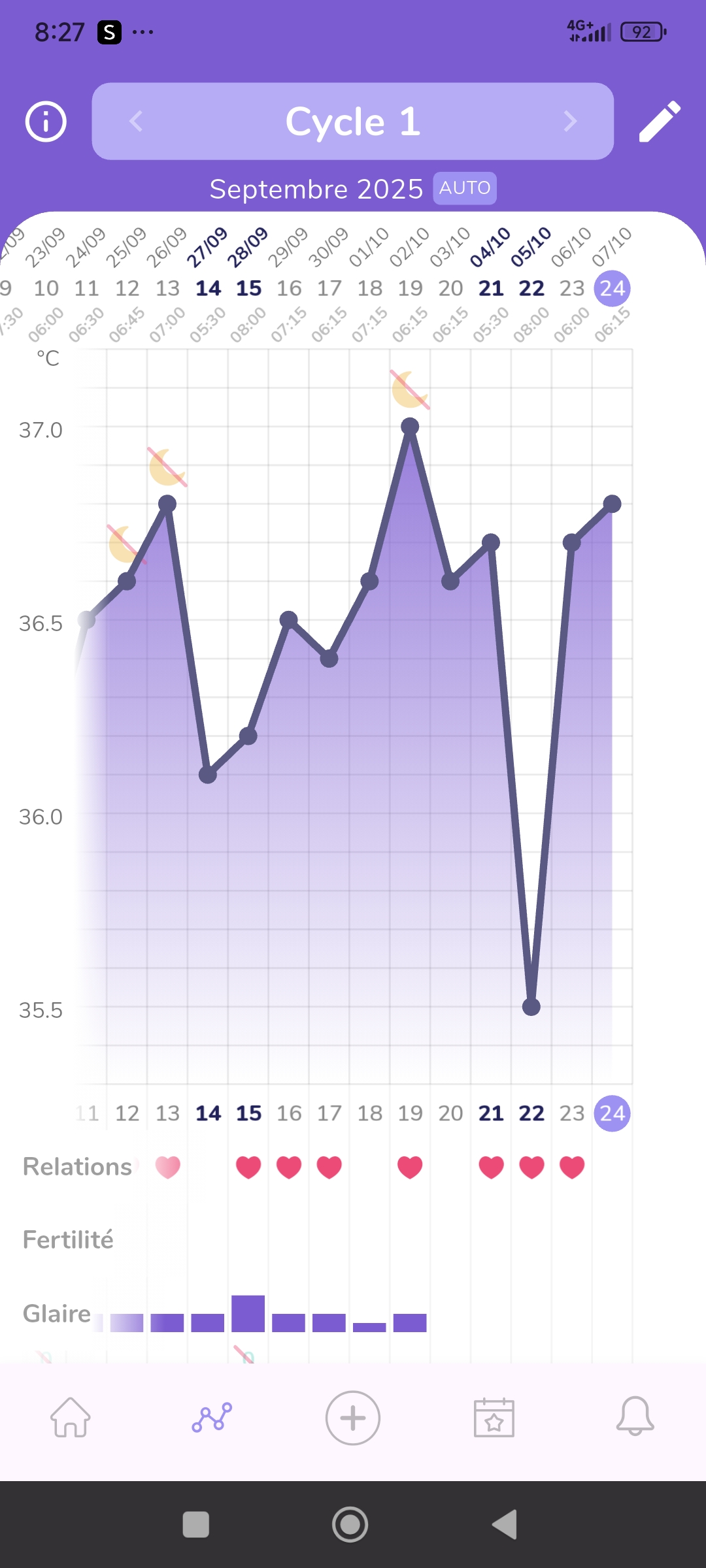
Task: Tap the Android back button
Action: [504, 1524]
